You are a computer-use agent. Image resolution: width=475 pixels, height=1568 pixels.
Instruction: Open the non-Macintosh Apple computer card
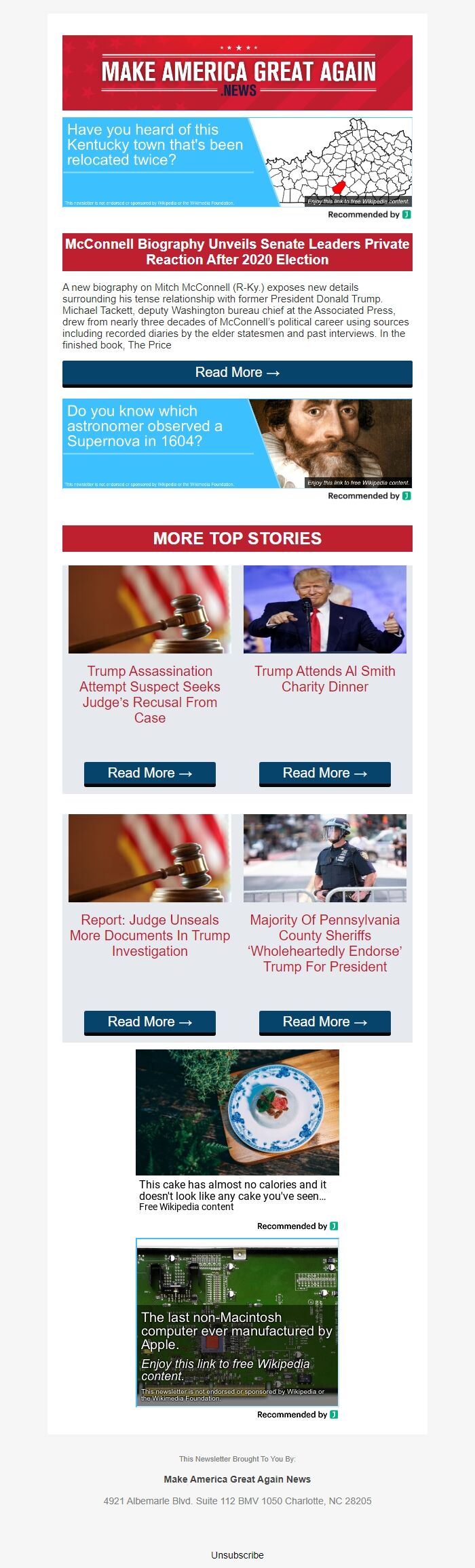click(x=237, y=1322)
